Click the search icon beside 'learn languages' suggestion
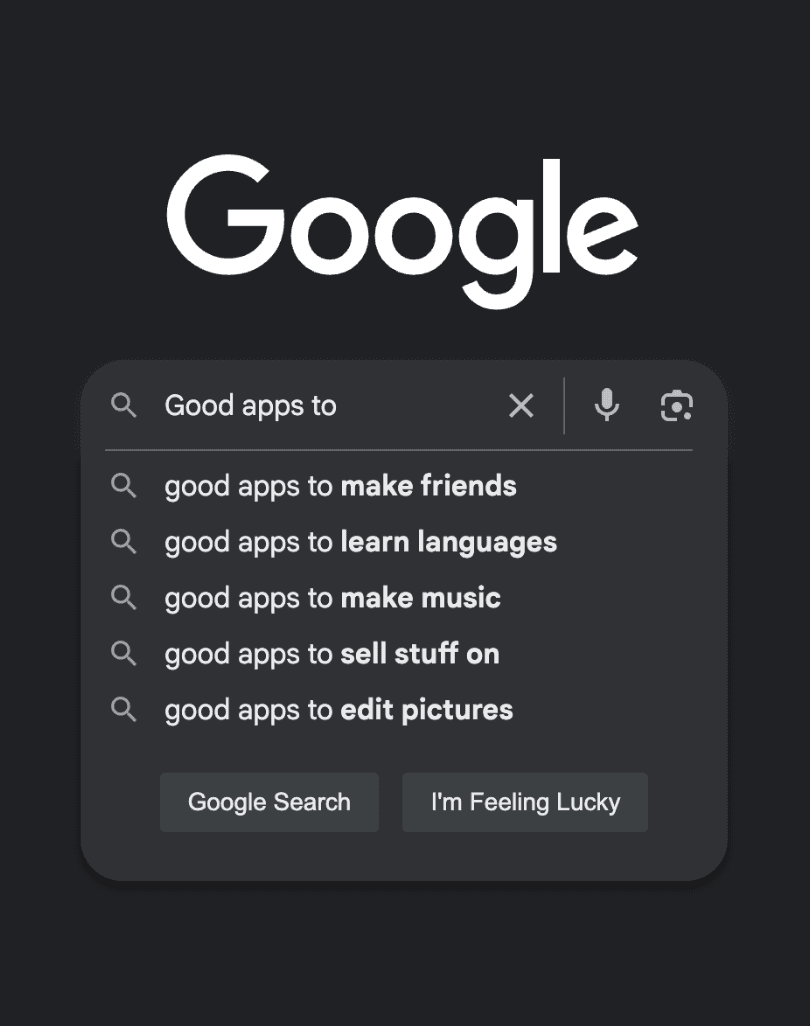Image resolution: width=810 pixels, height=1026 pixels. (x=125, y=543)
